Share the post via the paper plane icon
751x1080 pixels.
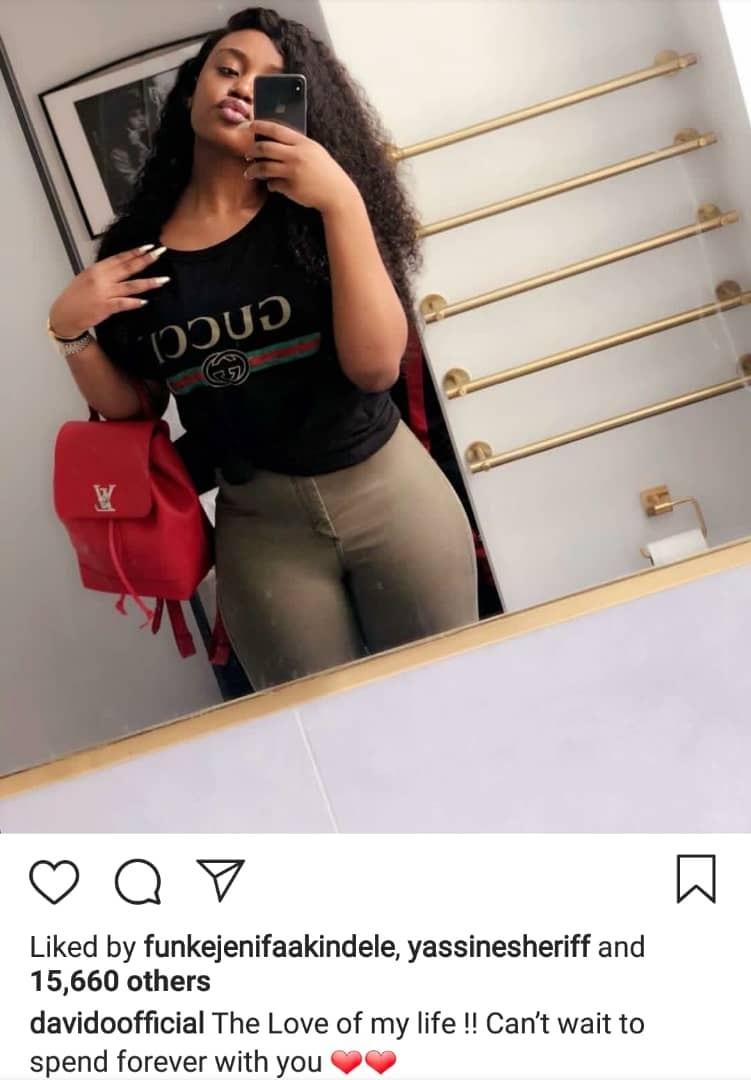(x=221, y=880)
